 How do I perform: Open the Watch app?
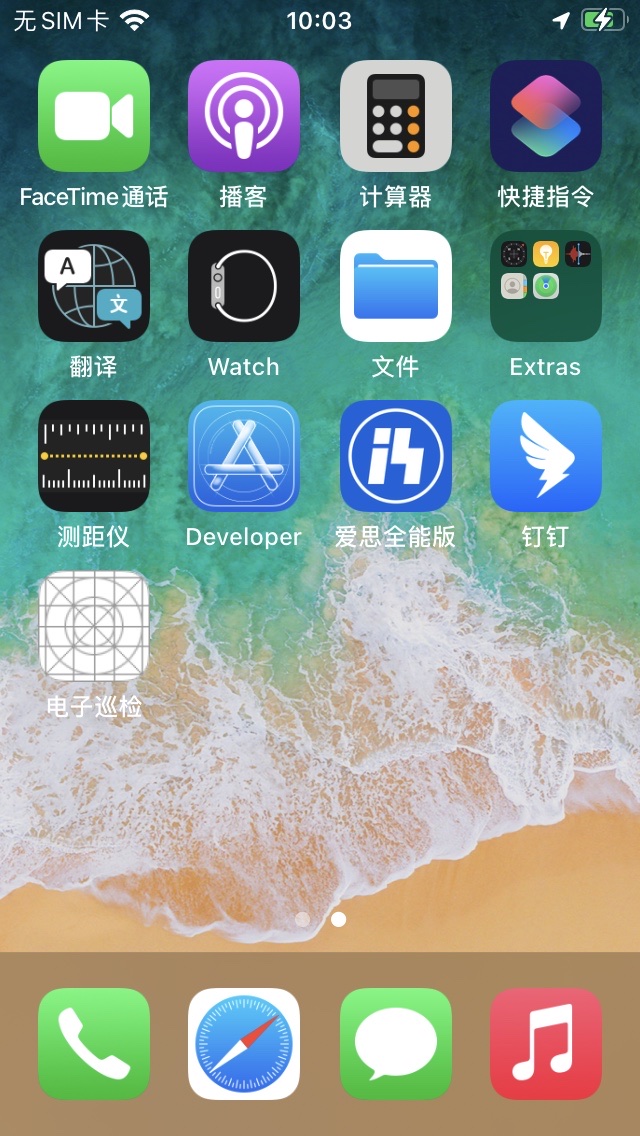point(244,286)
